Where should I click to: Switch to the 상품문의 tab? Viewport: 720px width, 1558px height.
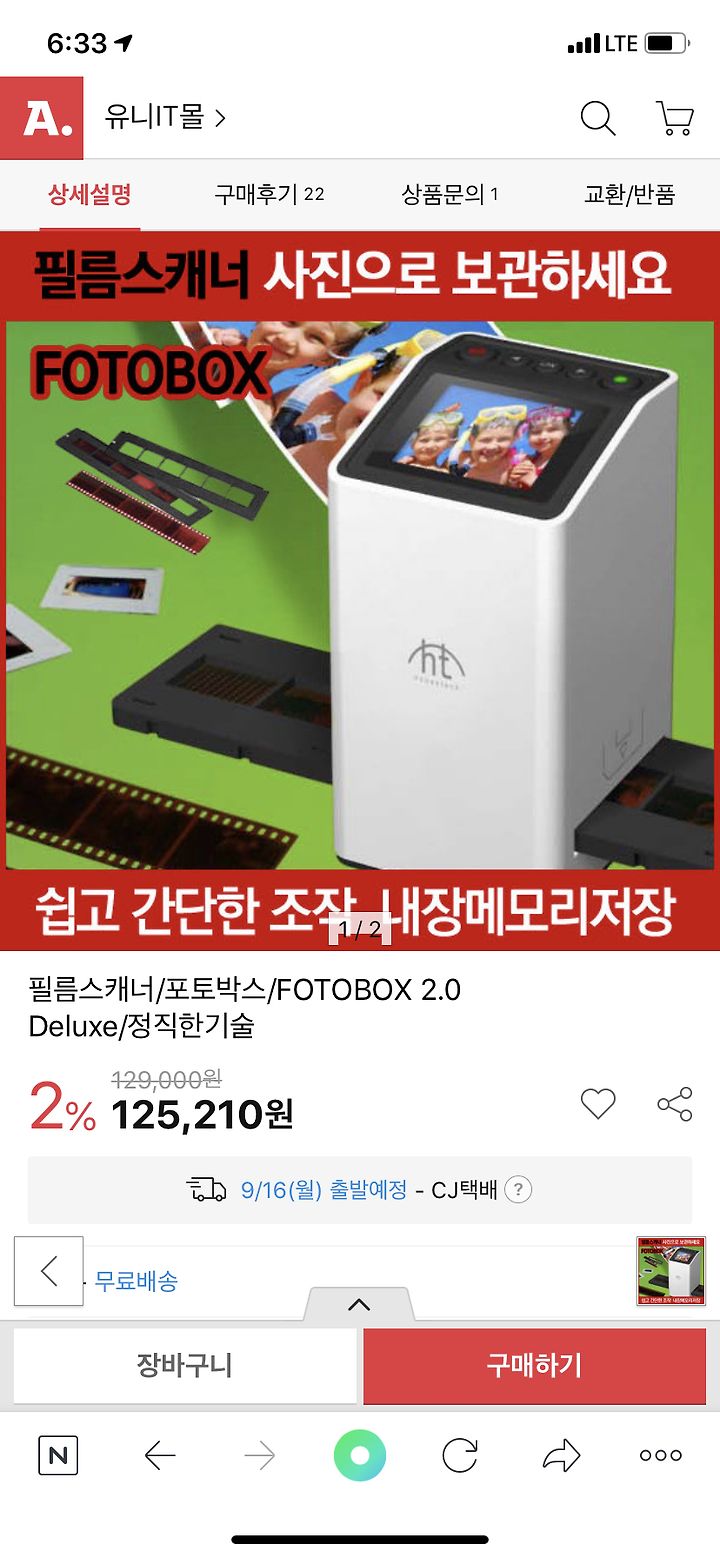[450, 194]
